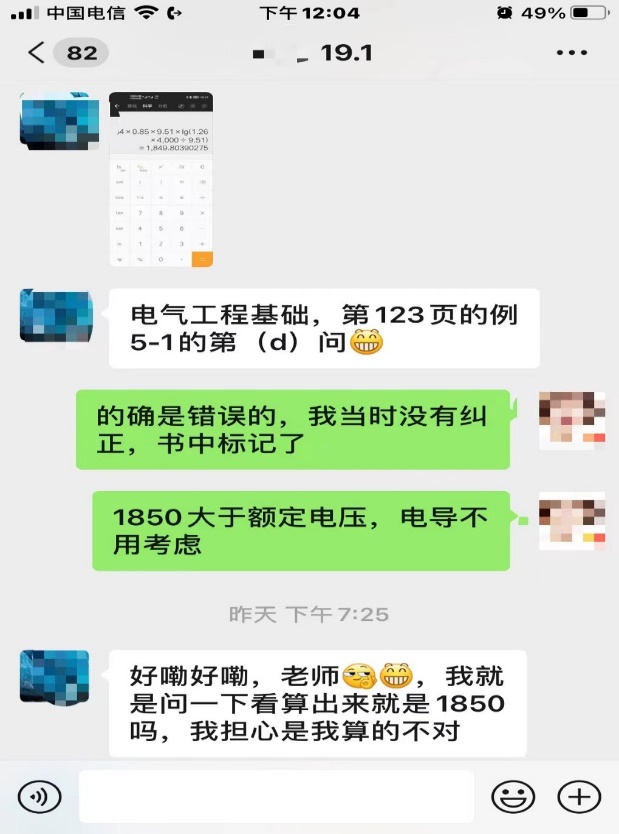Open the chat overflow menu

pyautogui.click(x=571, y=53)
